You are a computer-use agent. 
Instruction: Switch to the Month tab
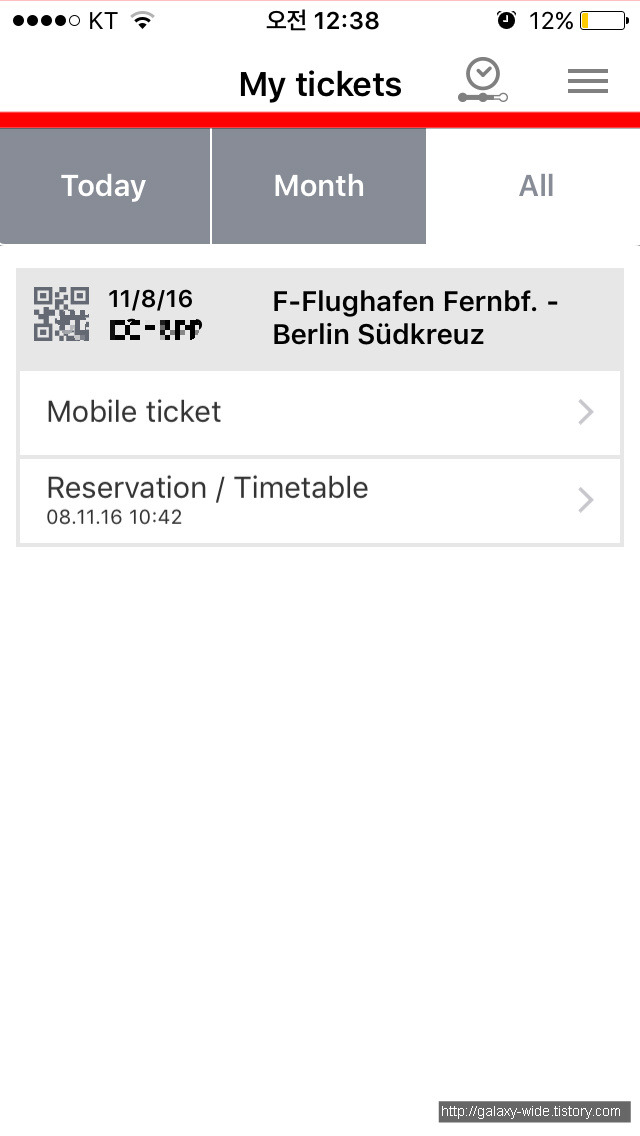(x=319, y=186)
